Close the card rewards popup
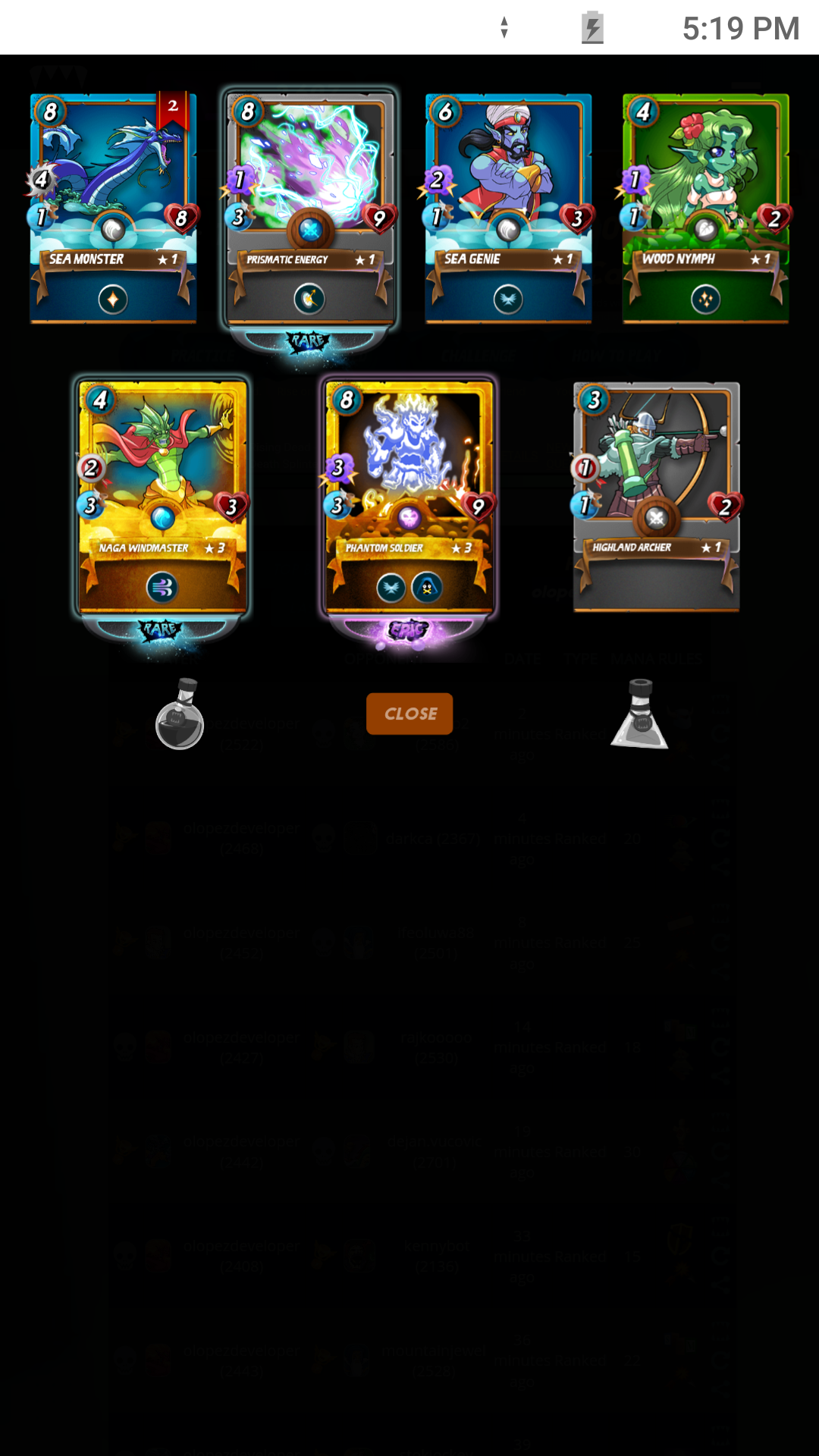Screen dimensions: 819x1456 [x=409, y=714]
